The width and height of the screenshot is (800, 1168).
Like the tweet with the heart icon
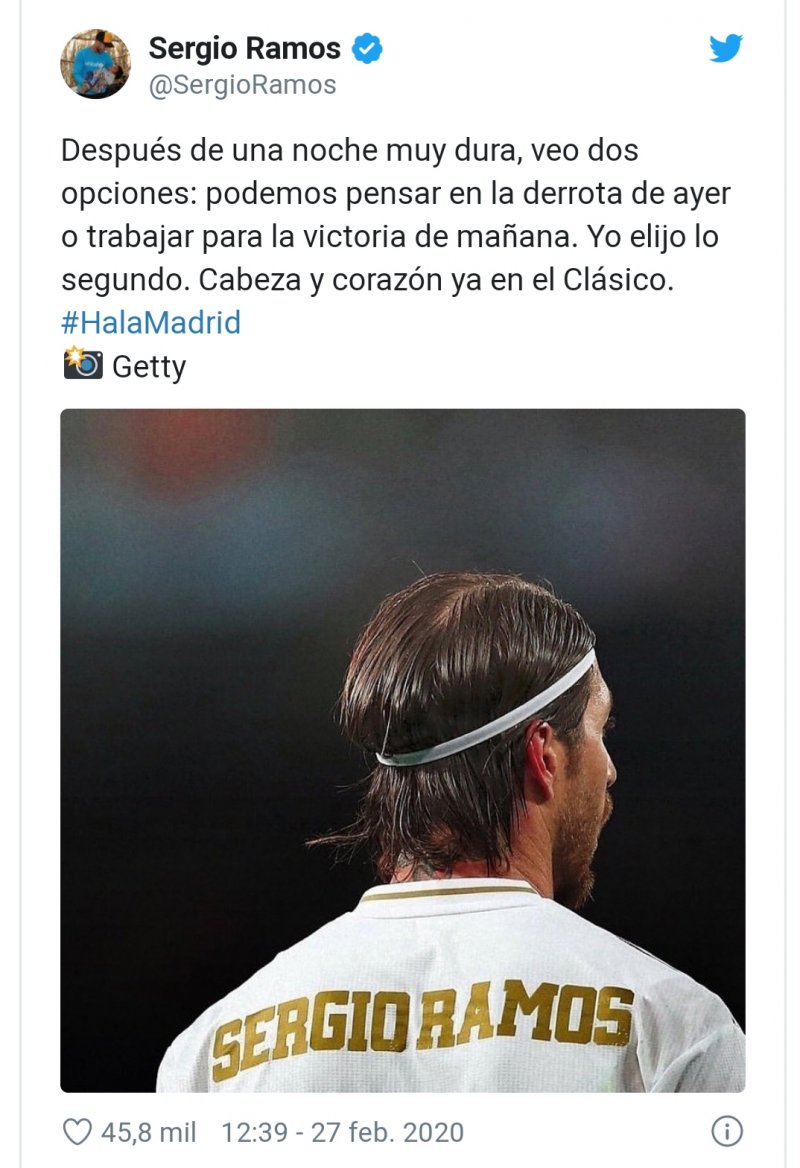pyautogui.click(x=78, y=1132)
